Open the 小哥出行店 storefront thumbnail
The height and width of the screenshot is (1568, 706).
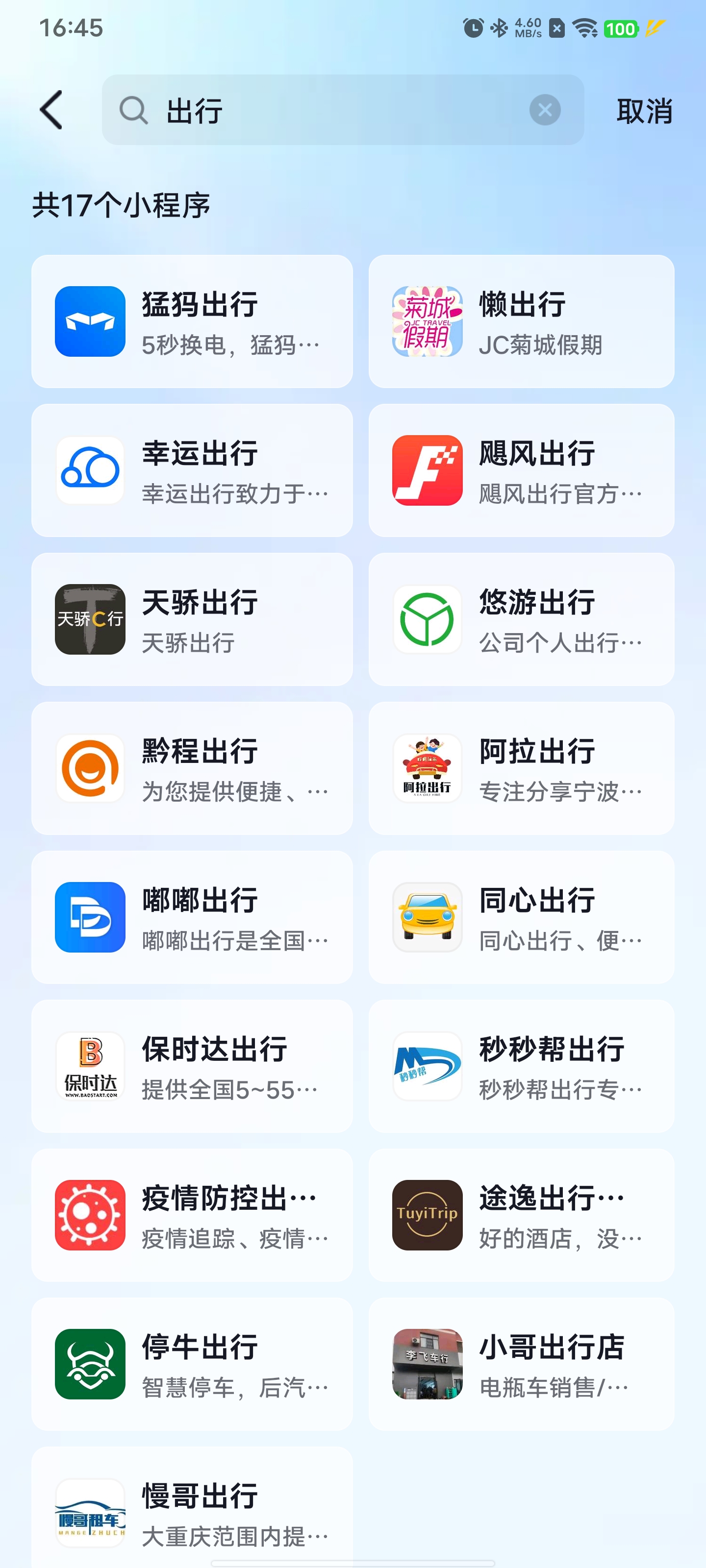point(427,1365)
